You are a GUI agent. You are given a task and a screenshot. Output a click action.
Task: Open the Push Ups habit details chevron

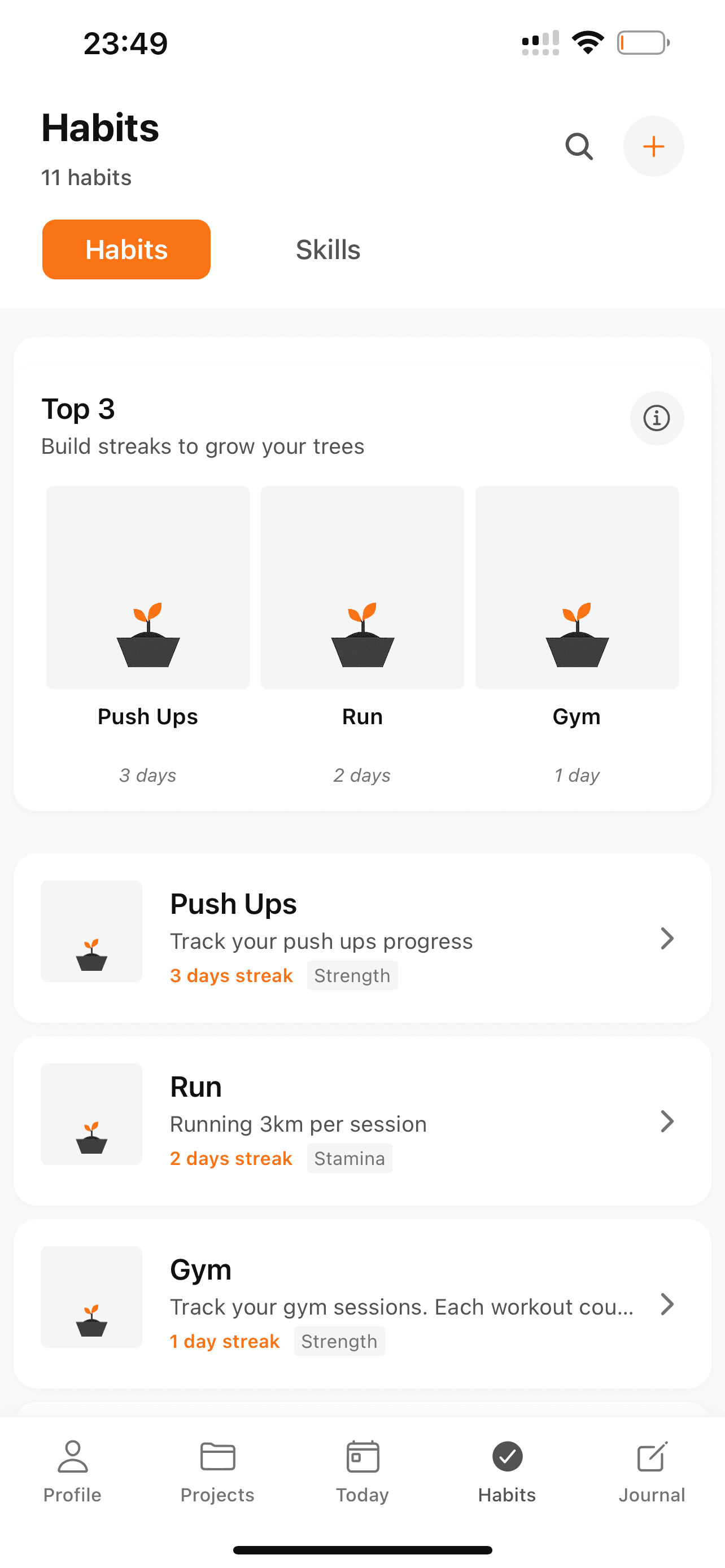(x=668, y=939)
